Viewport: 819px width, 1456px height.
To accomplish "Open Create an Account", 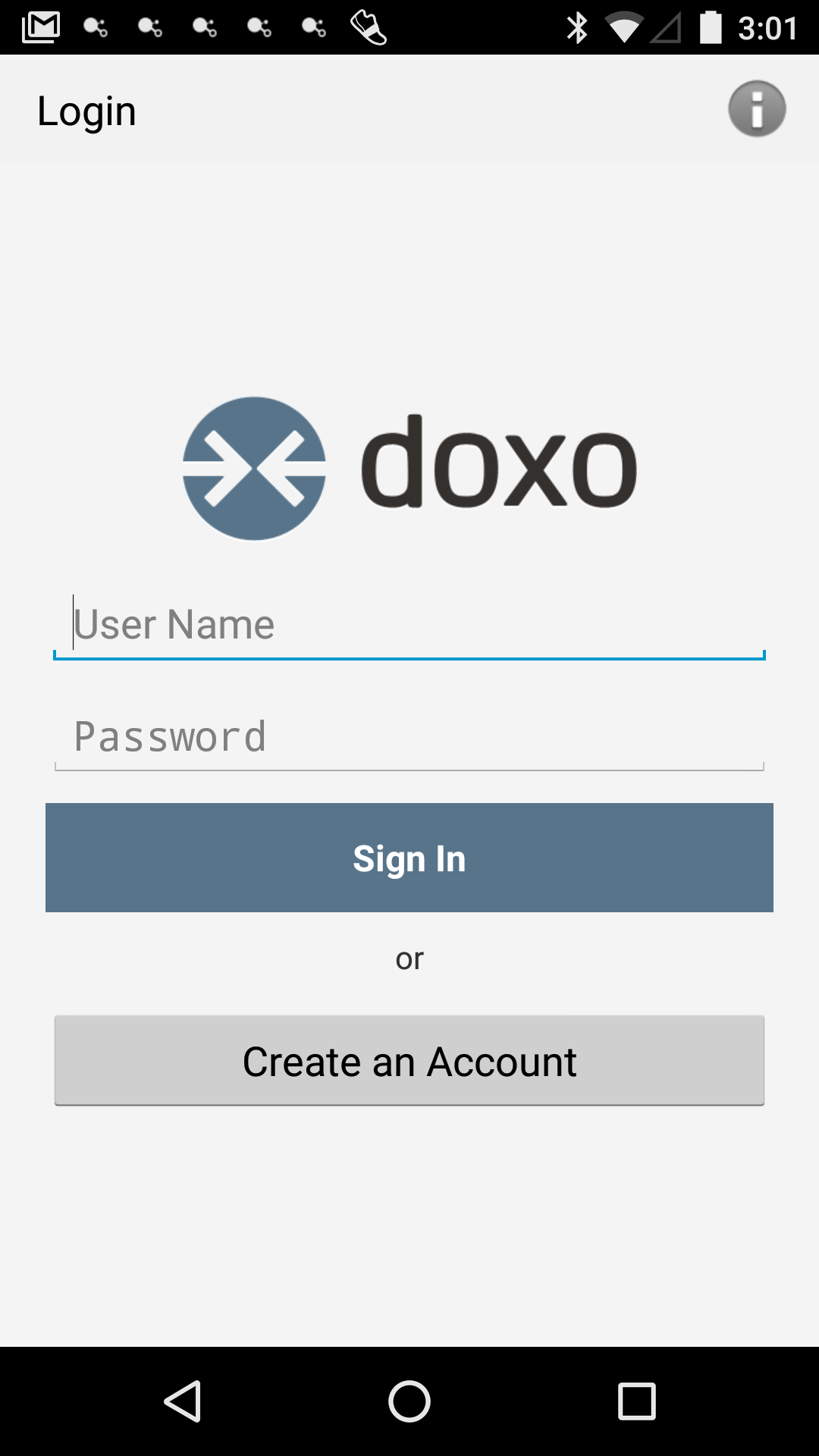I will pos(409,1060).
